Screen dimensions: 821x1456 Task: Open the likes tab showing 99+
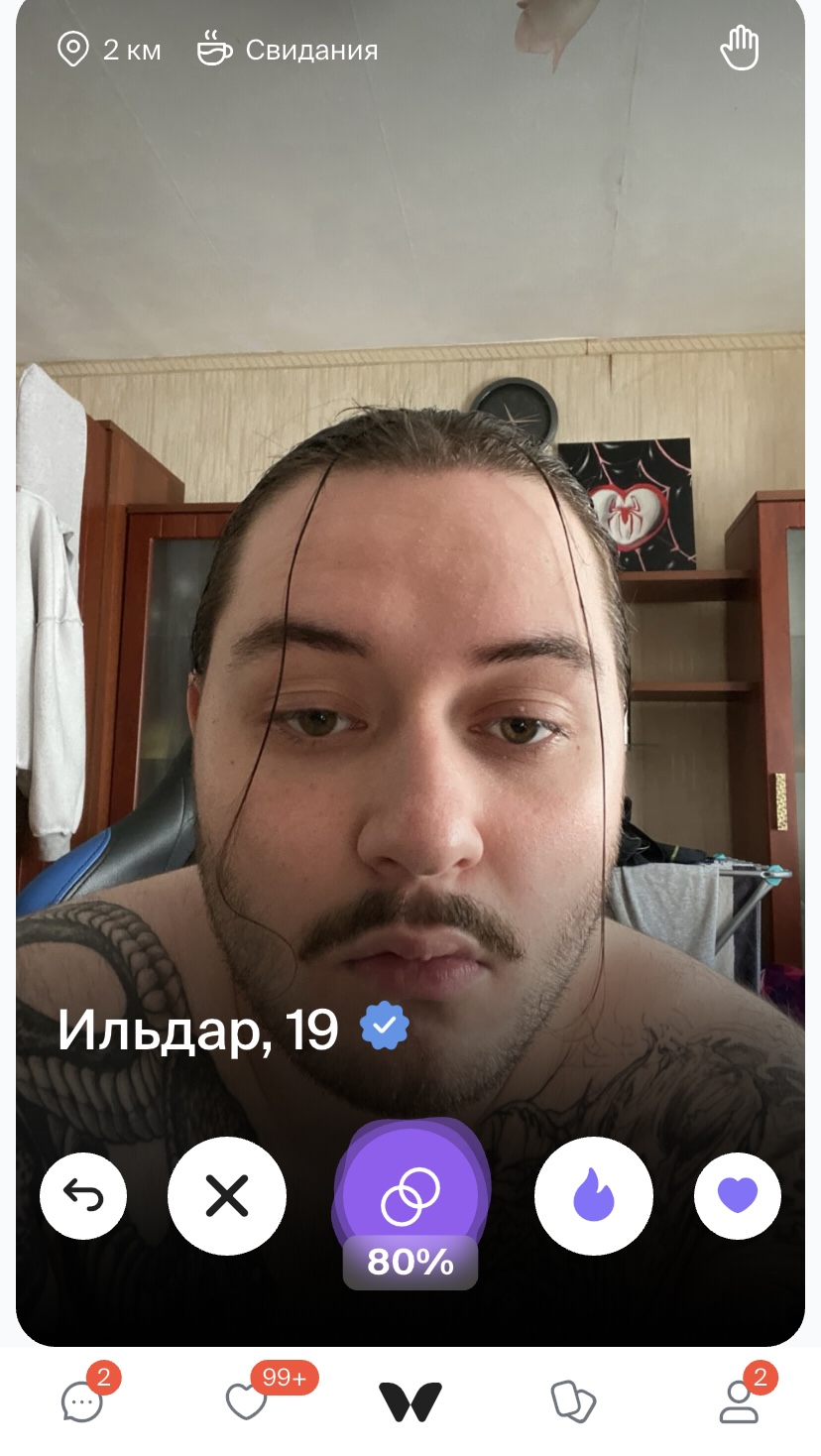click(x=248, y=1400)
